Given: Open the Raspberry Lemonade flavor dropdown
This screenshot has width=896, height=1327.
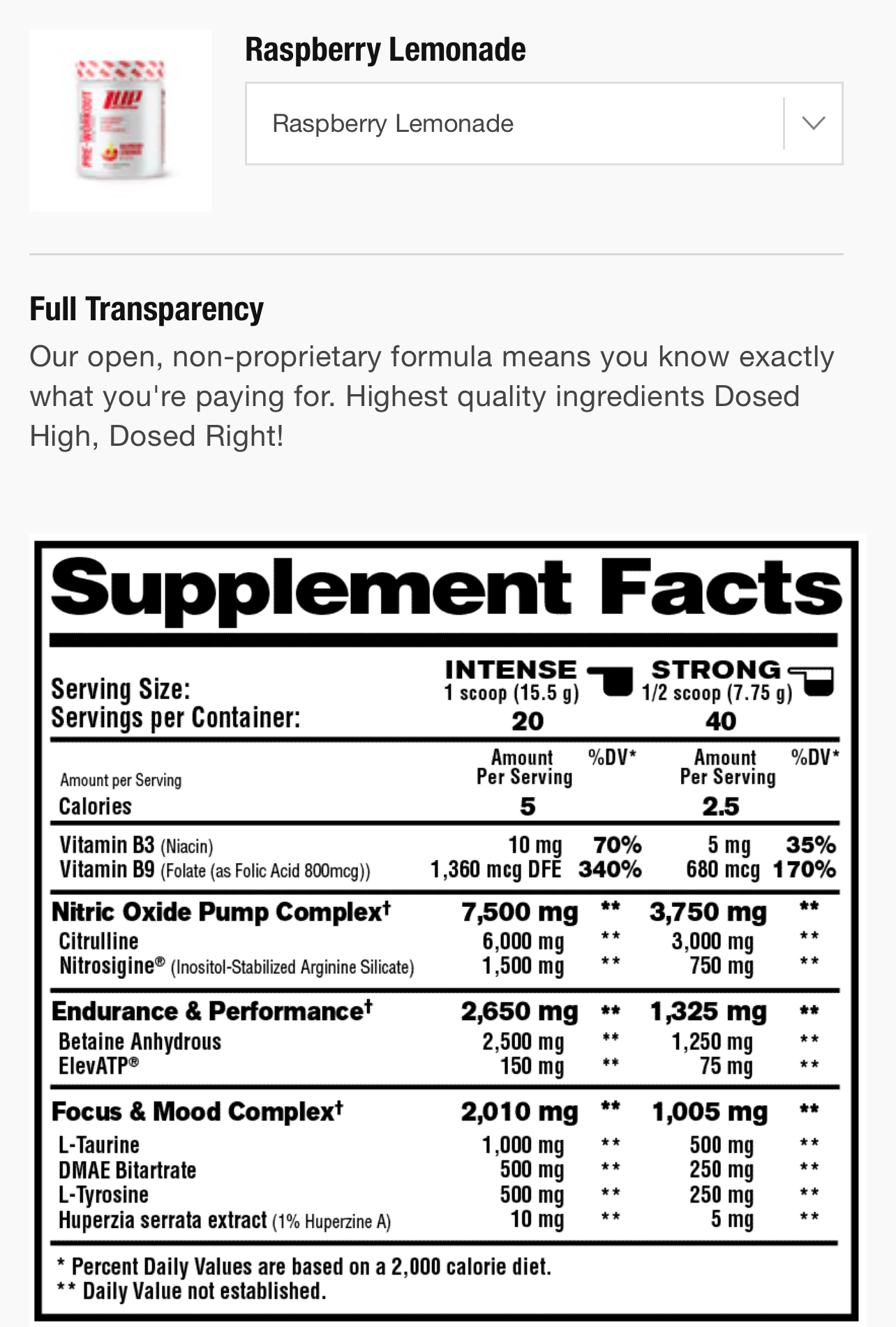Looking at the screenshot, I should pos(543,123).
